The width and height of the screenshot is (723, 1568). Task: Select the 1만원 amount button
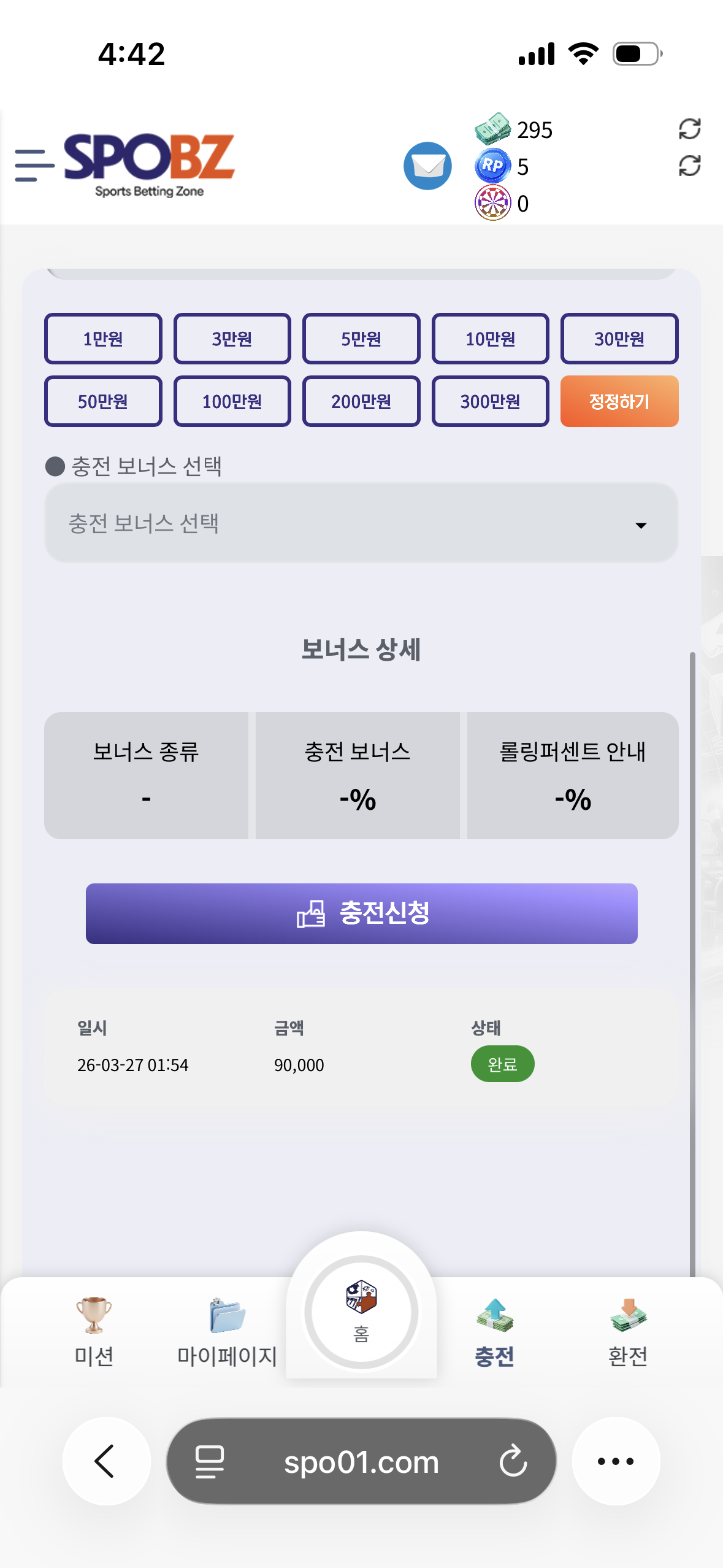pos(103,339)
